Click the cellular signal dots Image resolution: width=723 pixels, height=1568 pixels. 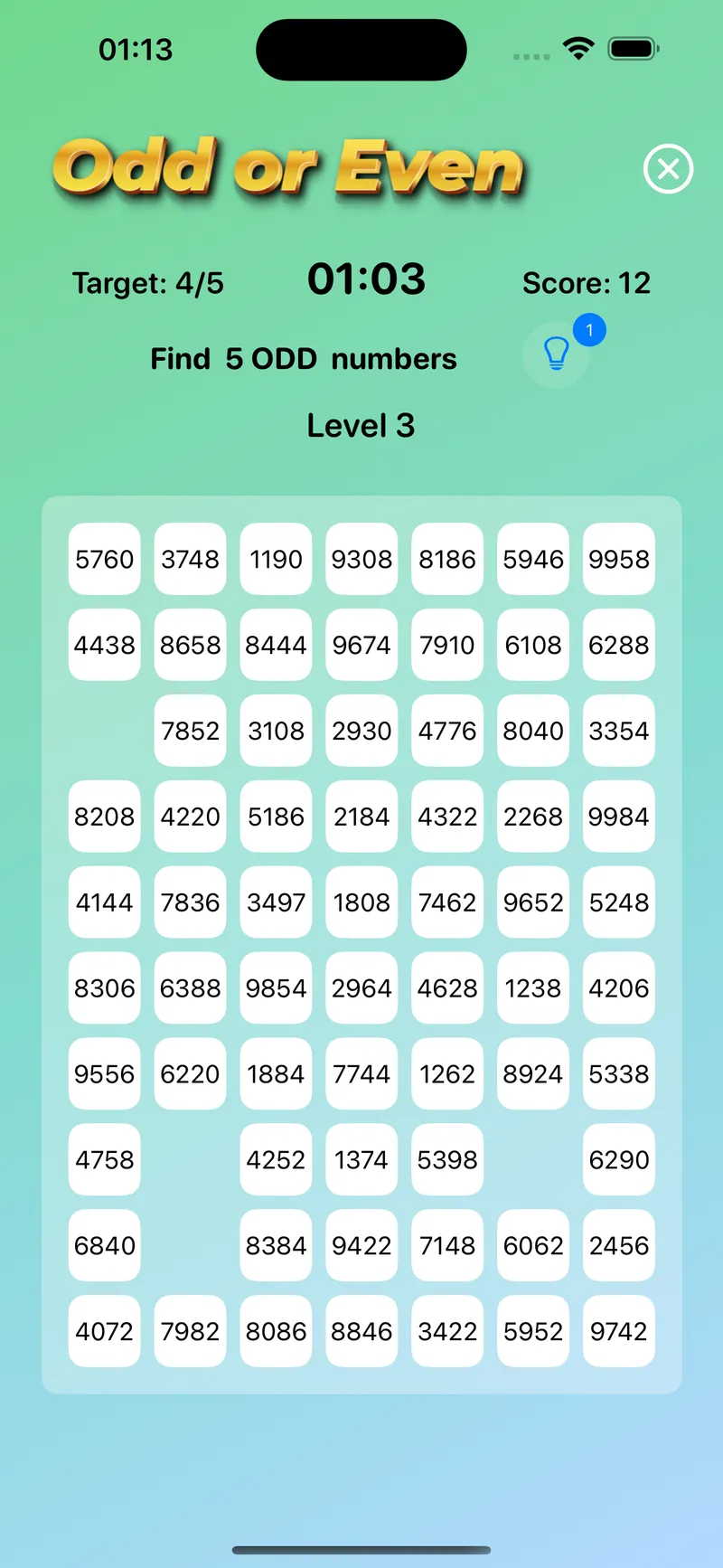[x=531, y=54]
